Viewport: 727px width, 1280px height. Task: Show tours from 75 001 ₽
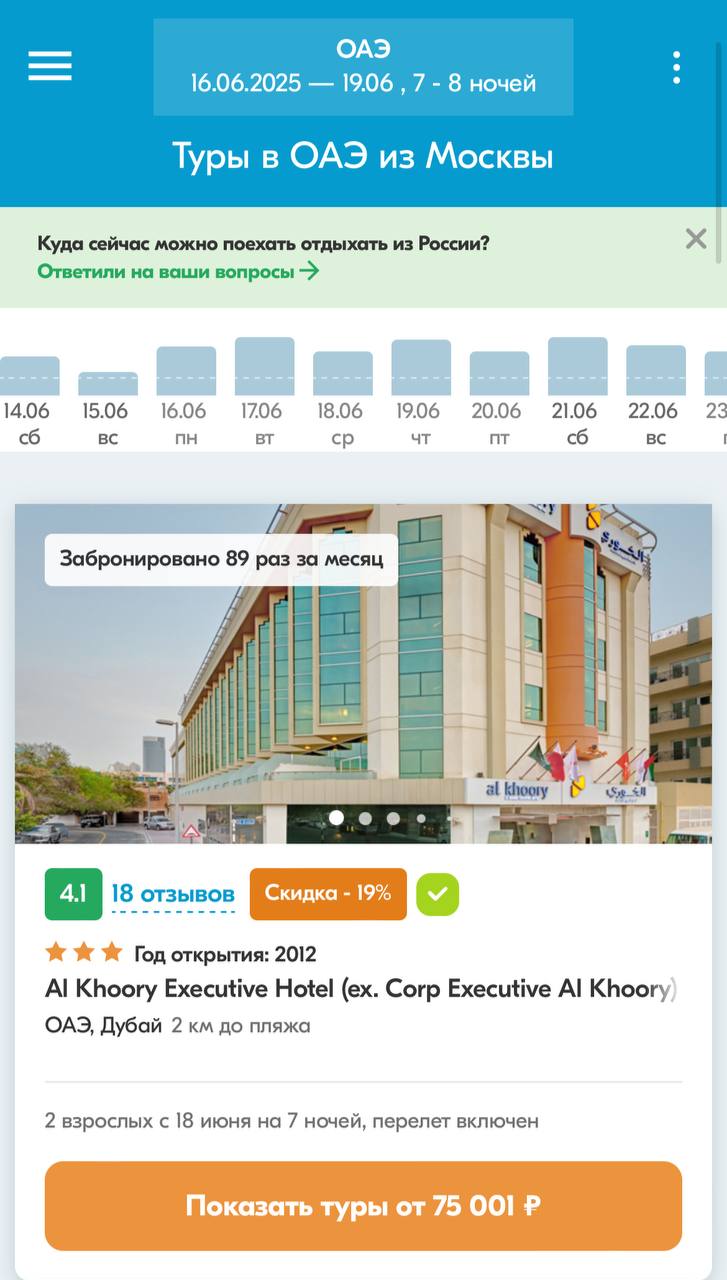click(x=363, y=1206)
